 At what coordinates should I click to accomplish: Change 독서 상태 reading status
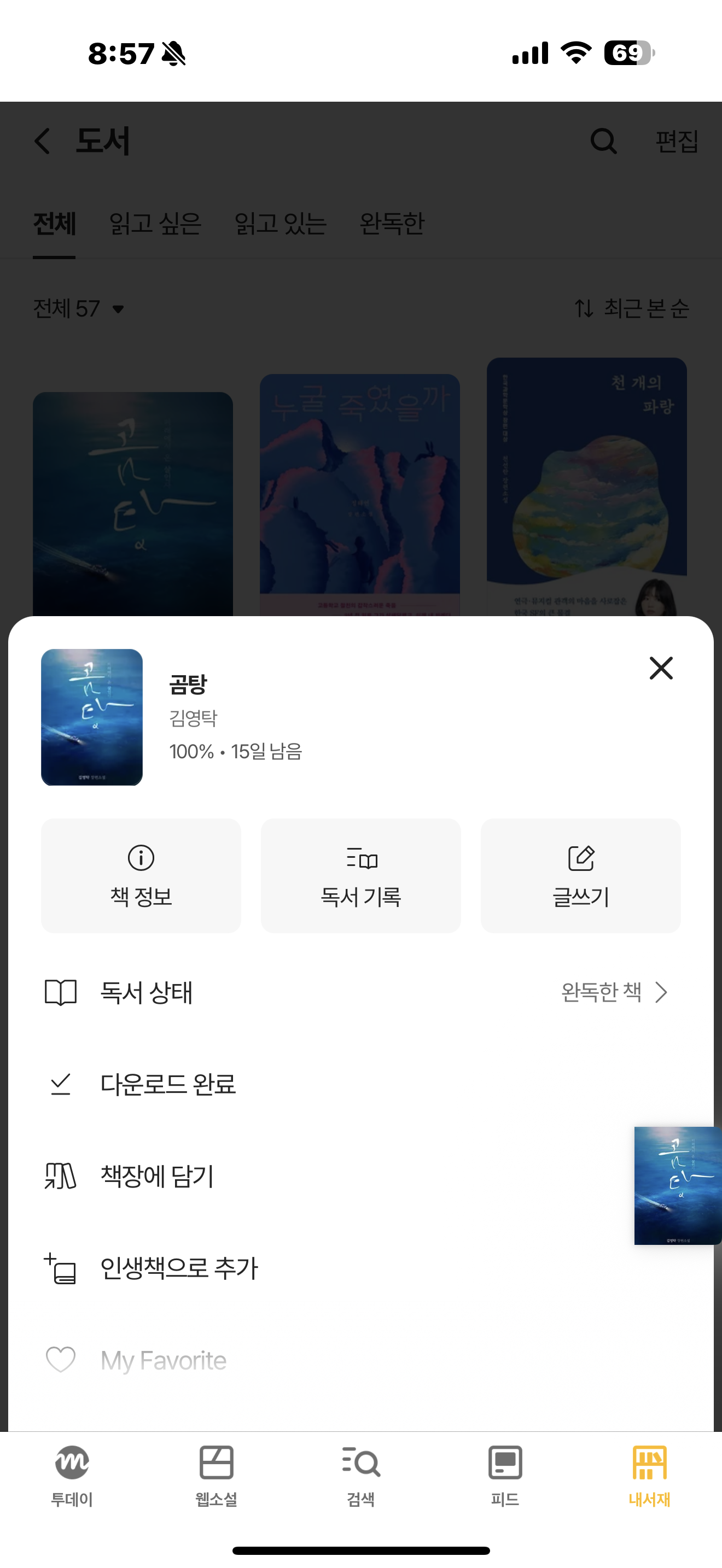tap(360, 992)
